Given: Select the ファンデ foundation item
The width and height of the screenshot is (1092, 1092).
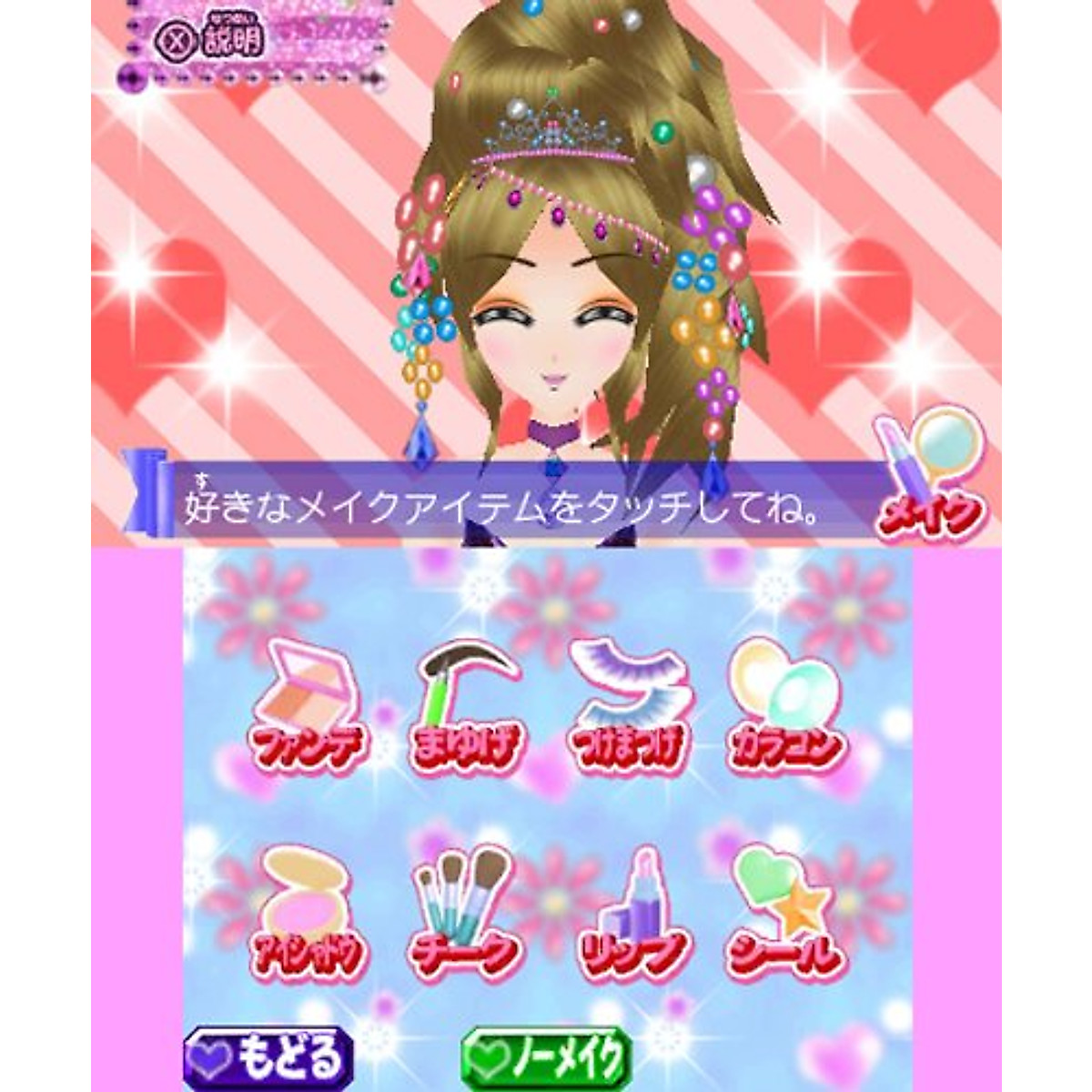Looking at the screenshot, I should click(308, 707).
